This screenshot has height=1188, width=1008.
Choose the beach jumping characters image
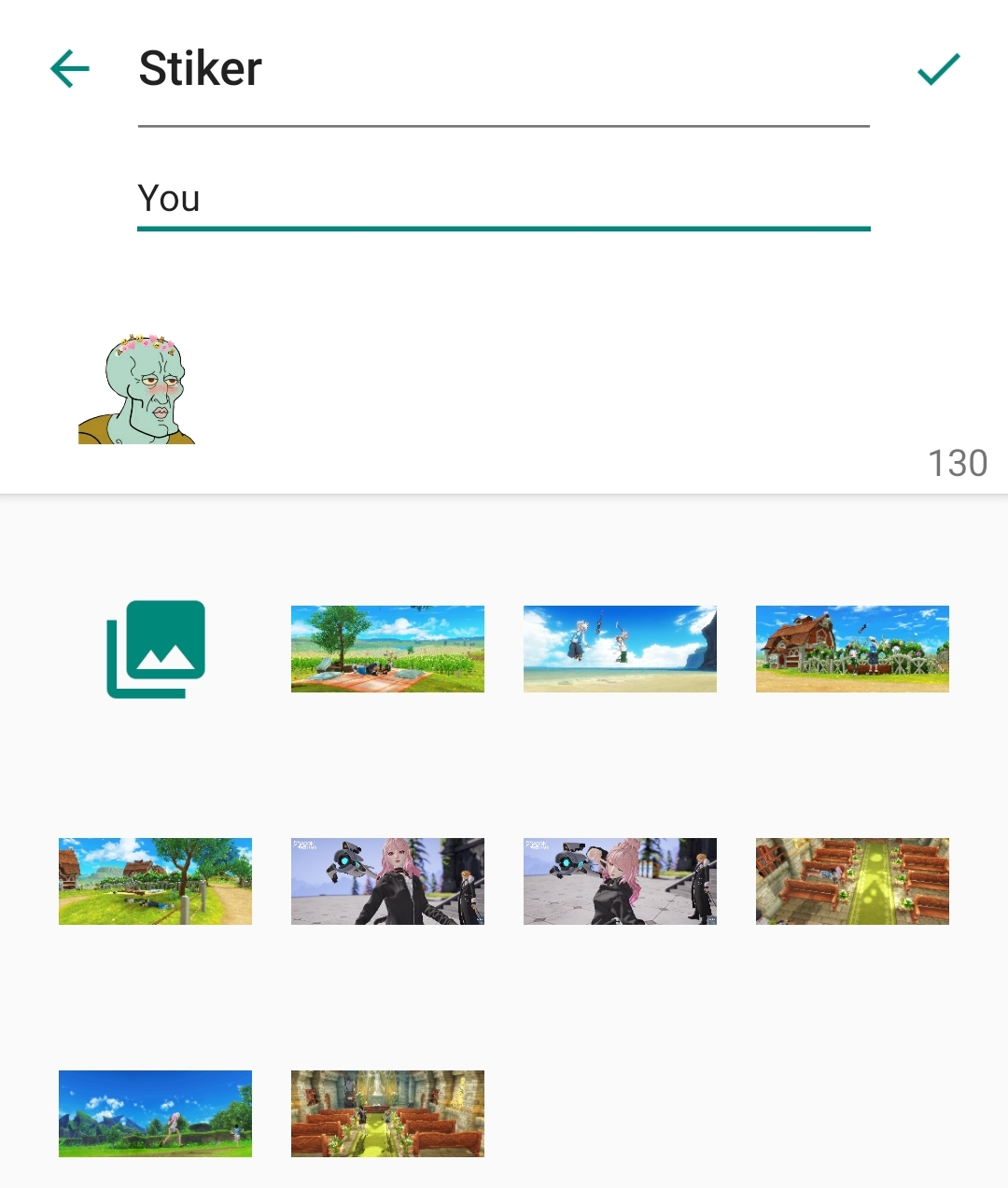click(x=620, y=649)
